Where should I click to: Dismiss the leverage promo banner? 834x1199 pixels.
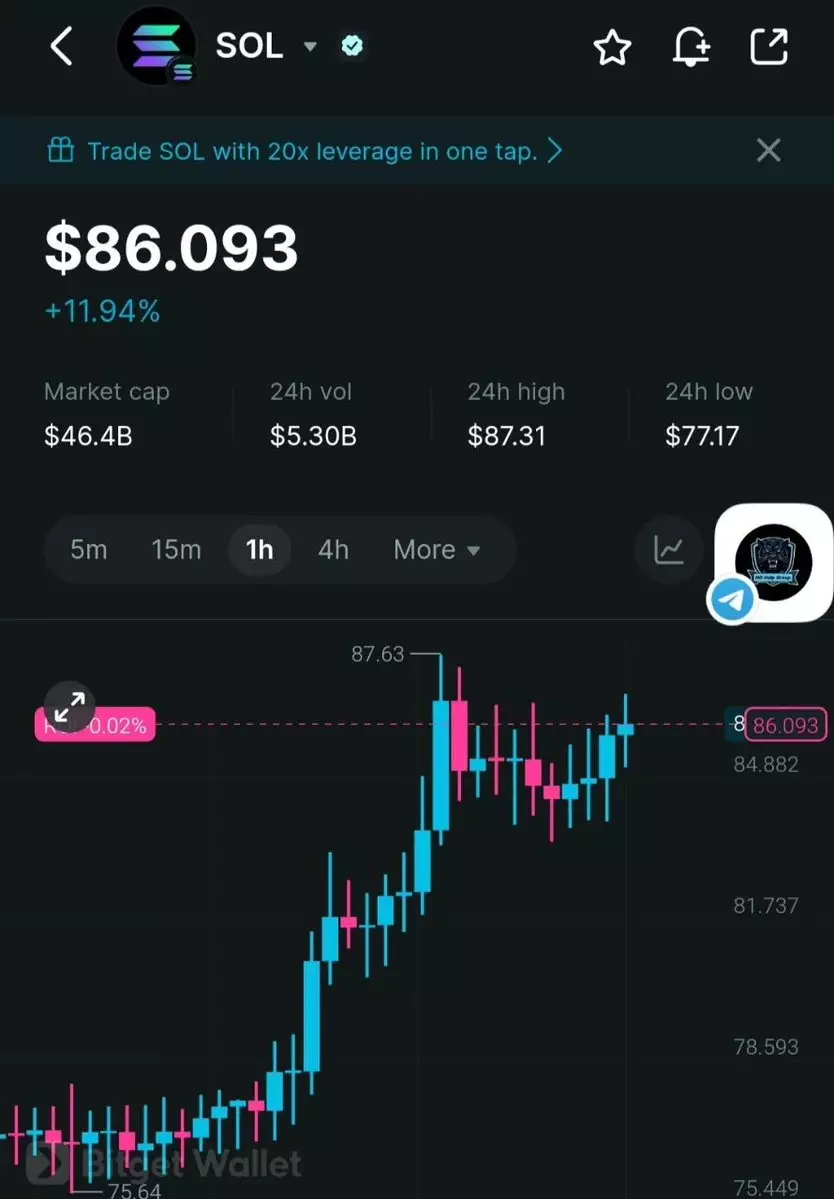click(x=768, y=150)
